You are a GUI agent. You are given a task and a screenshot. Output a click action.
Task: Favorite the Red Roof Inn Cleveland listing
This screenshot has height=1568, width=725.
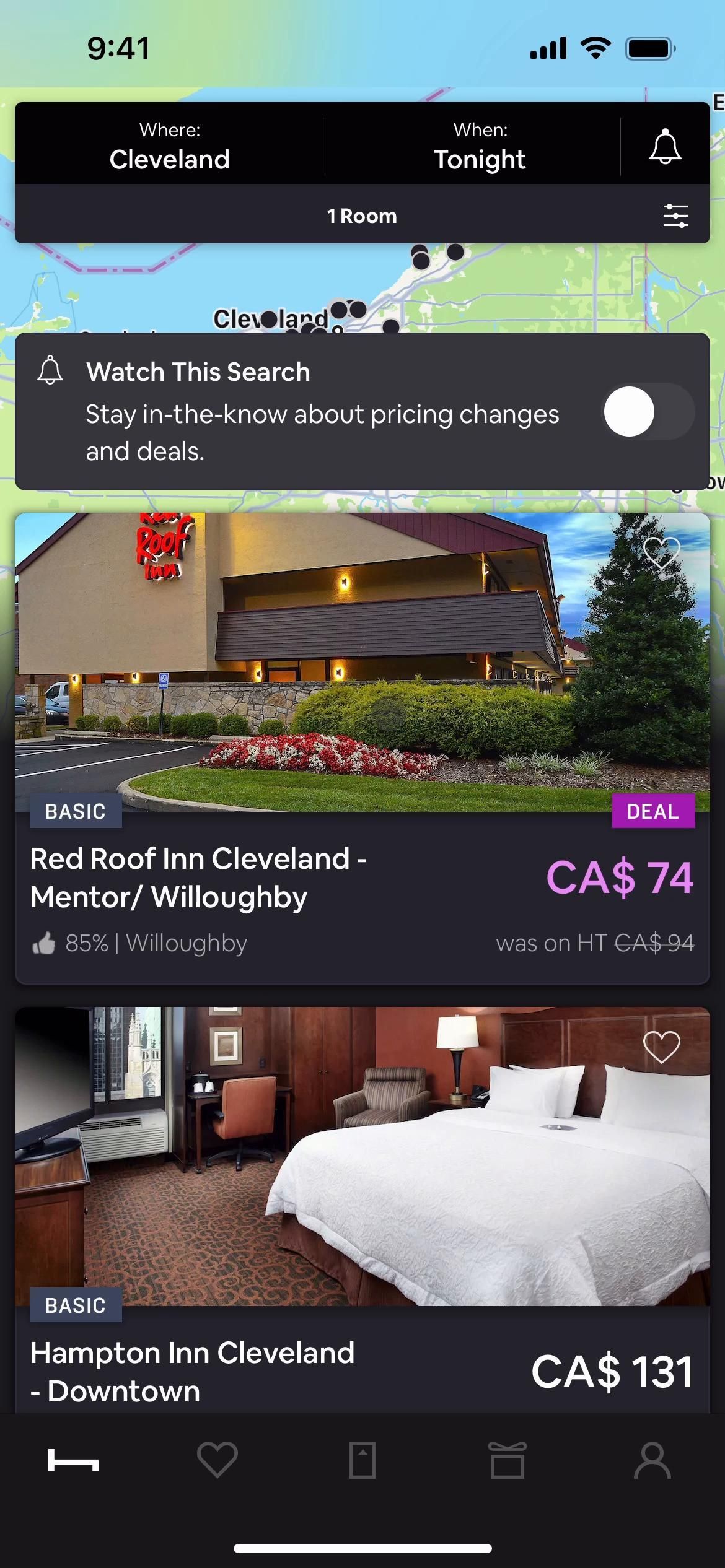coord(661,552)
